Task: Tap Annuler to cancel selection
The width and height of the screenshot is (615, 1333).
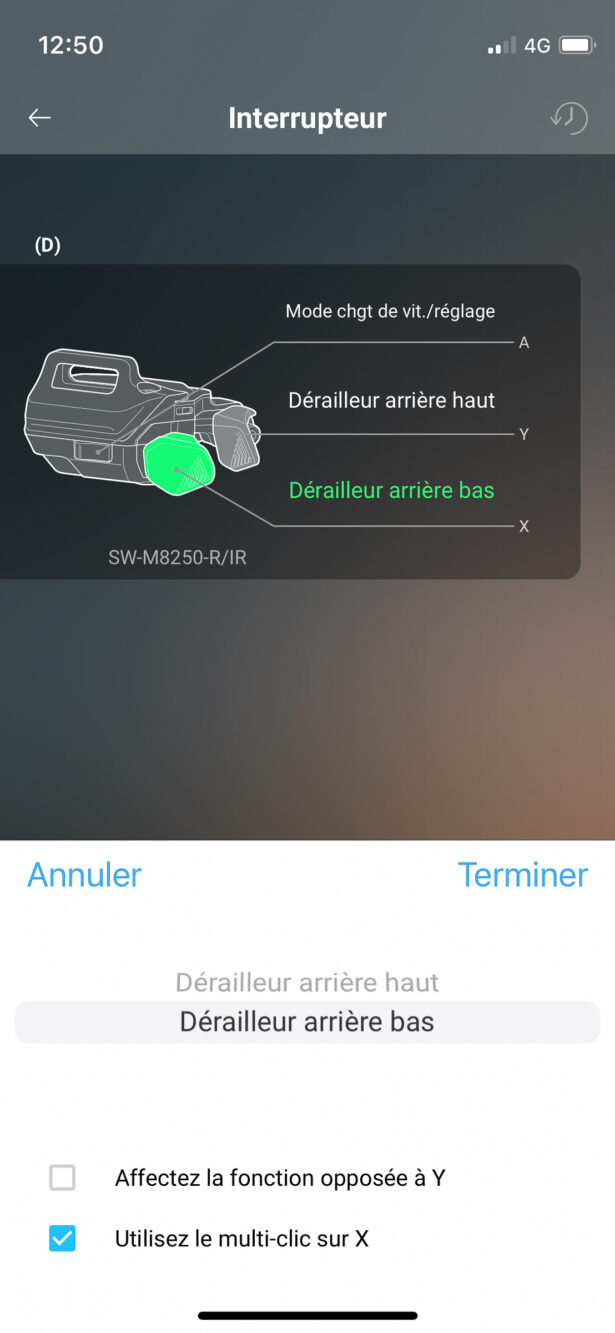Action: click(84, 875)
